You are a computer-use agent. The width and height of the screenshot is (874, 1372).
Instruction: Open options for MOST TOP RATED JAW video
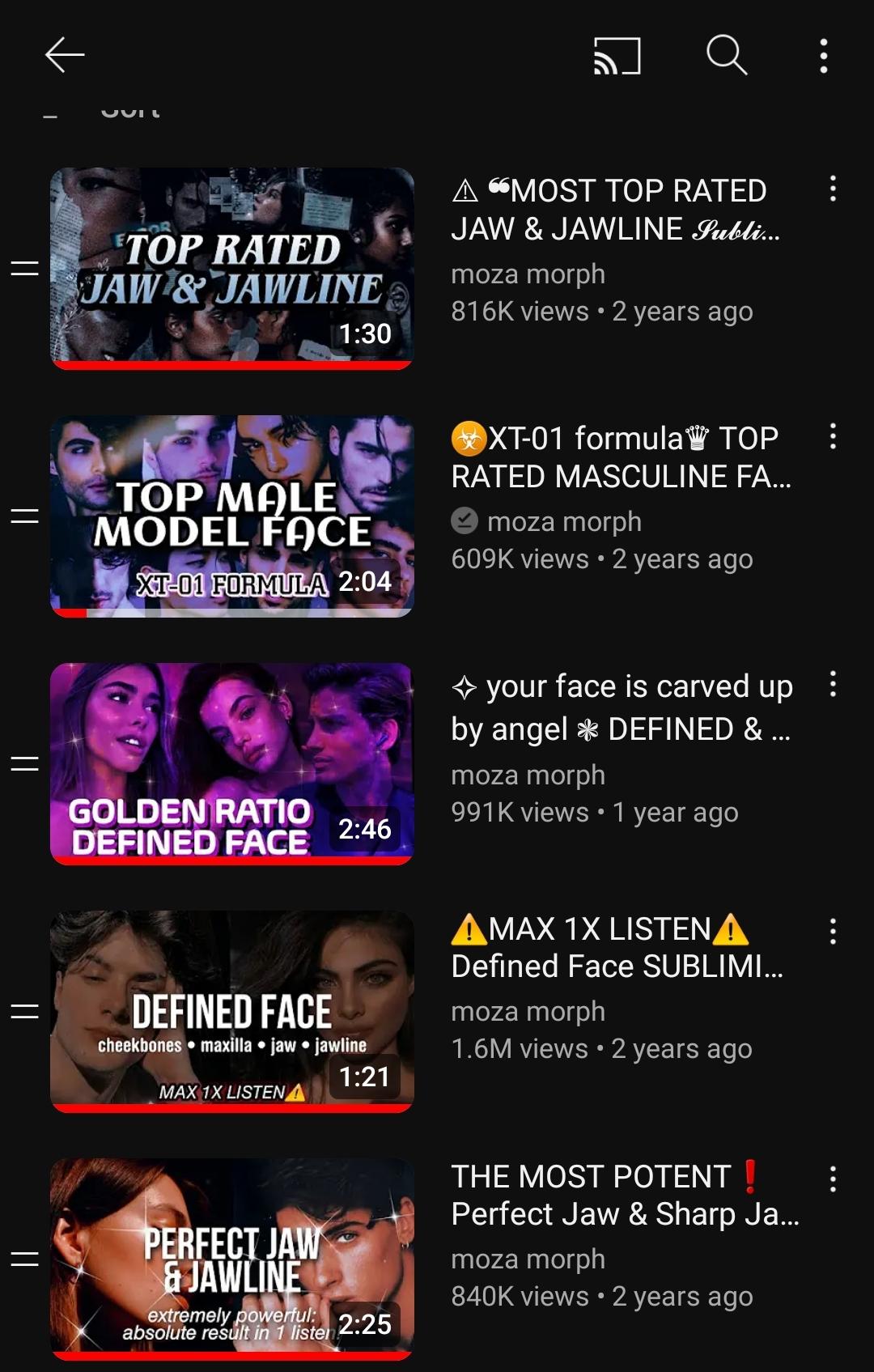[832, 189]
